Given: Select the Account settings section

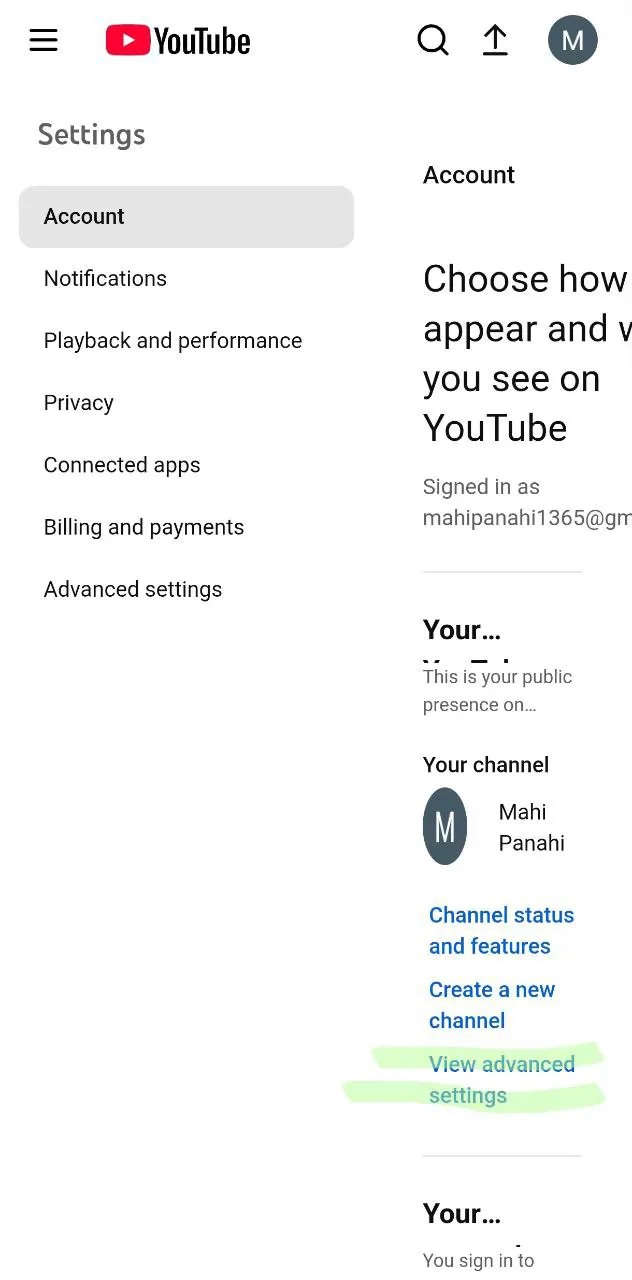Looking at the screenshot, I should (x=186, y=216).
